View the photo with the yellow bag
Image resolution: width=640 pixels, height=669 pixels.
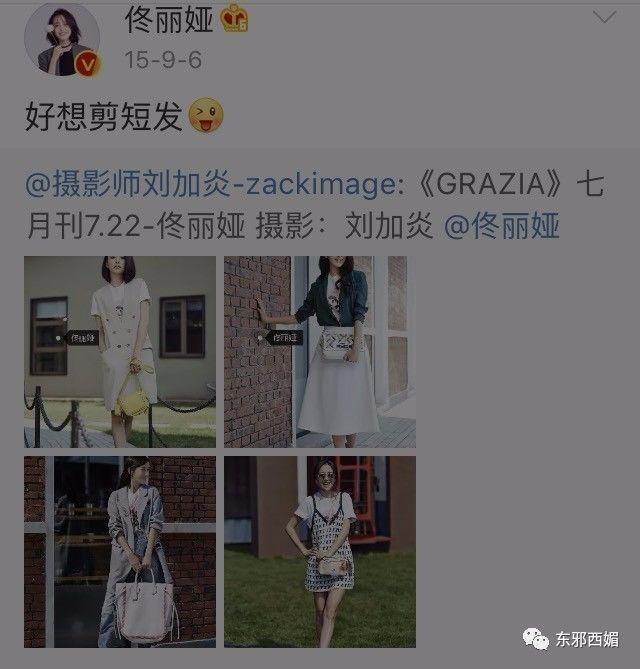click(120, 351)
